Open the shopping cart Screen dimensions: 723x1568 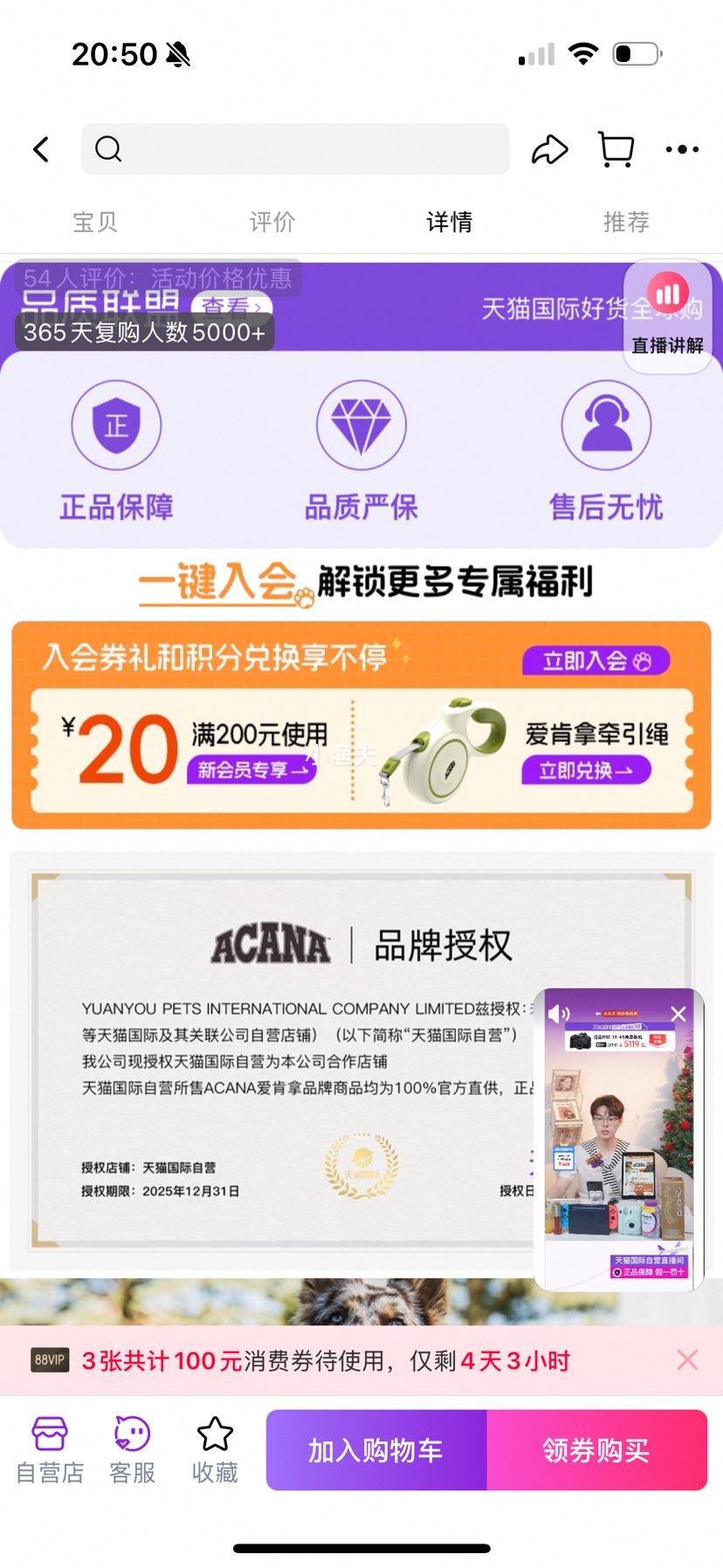(x=616, y=149)
